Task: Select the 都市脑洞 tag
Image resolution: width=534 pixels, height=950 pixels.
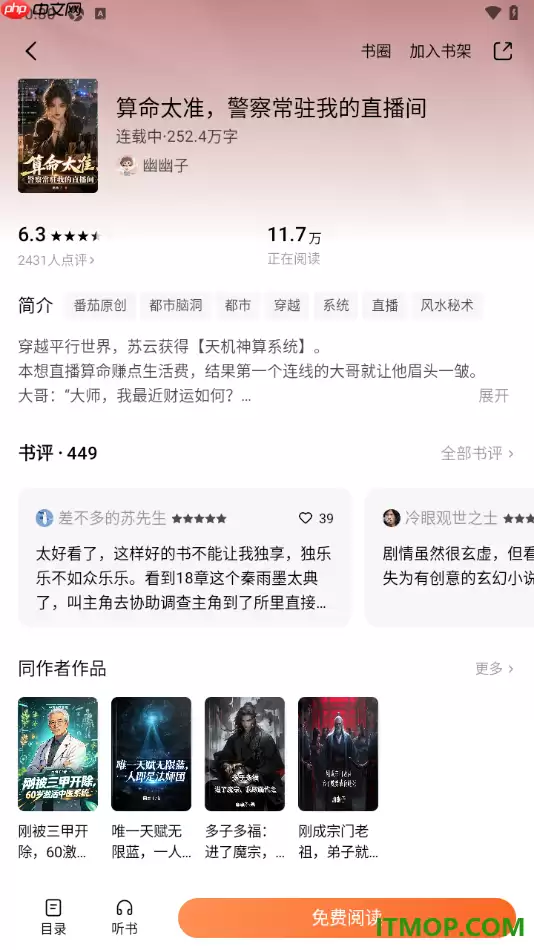Action: pyautogui.click(x=176, y=305)
